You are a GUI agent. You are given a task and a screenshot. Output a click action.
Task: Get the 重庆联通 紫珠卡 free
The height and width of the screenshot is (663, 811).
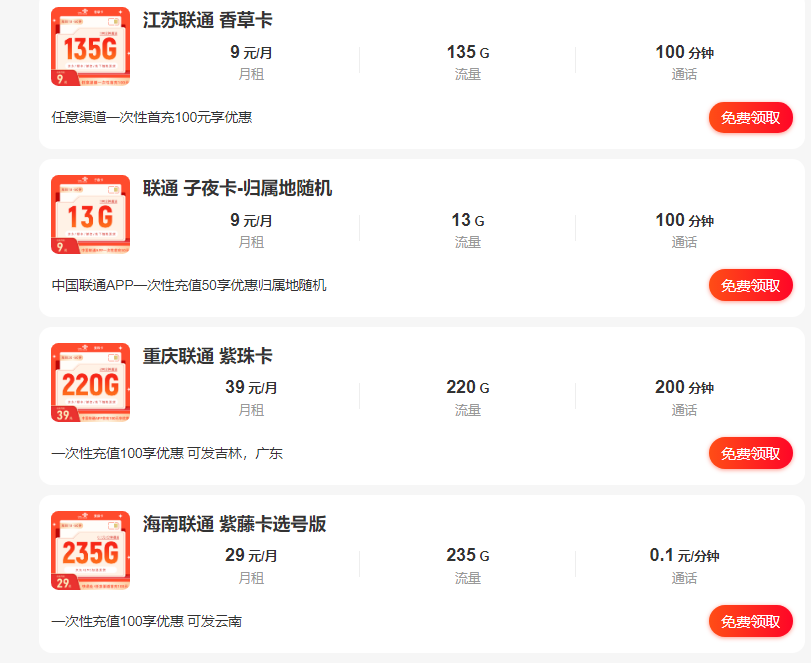[750, 453]
